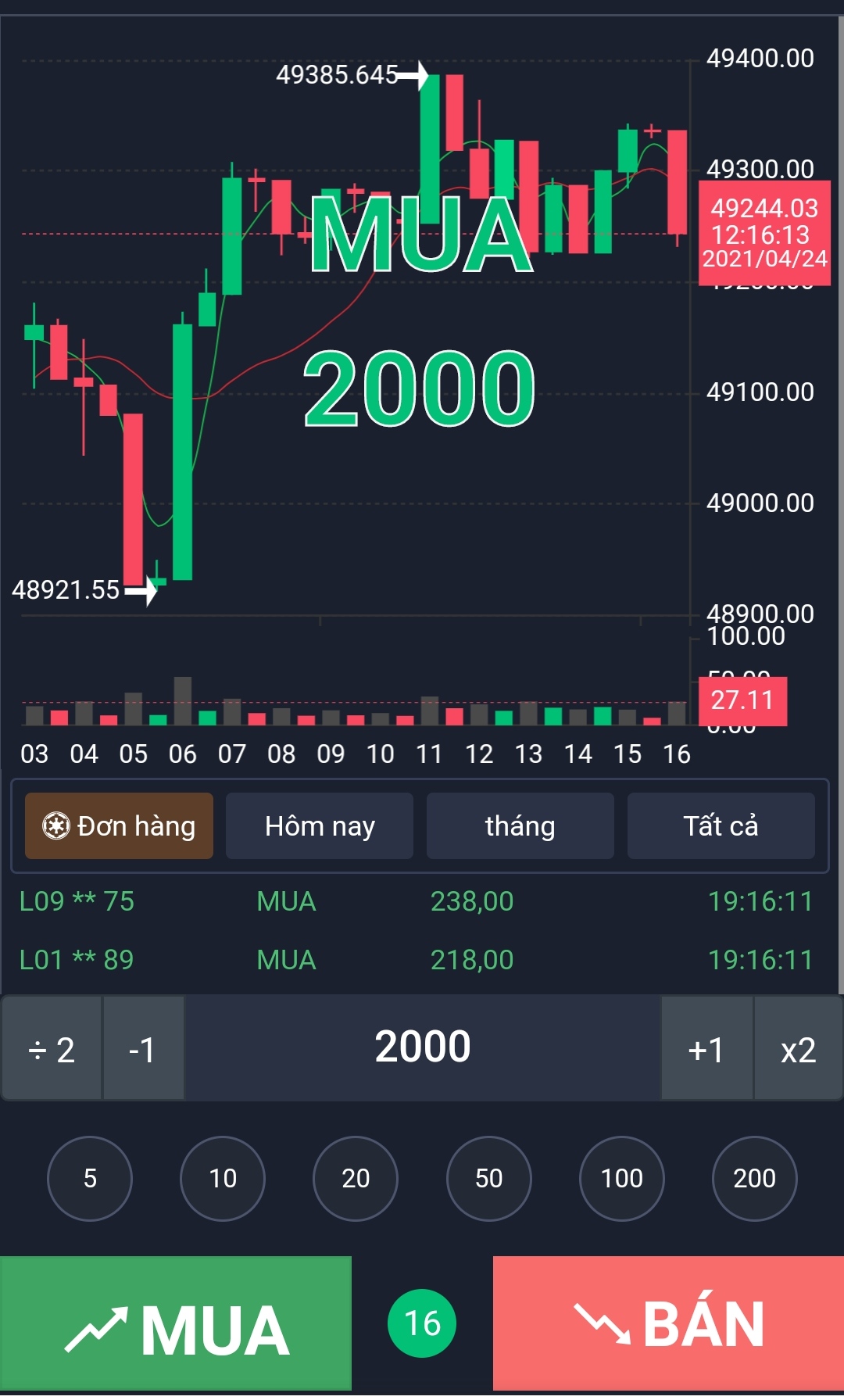Halve the amount with ÷2
The width and height of the screenshot is (844, 1400).
[x=52, y=1049]
